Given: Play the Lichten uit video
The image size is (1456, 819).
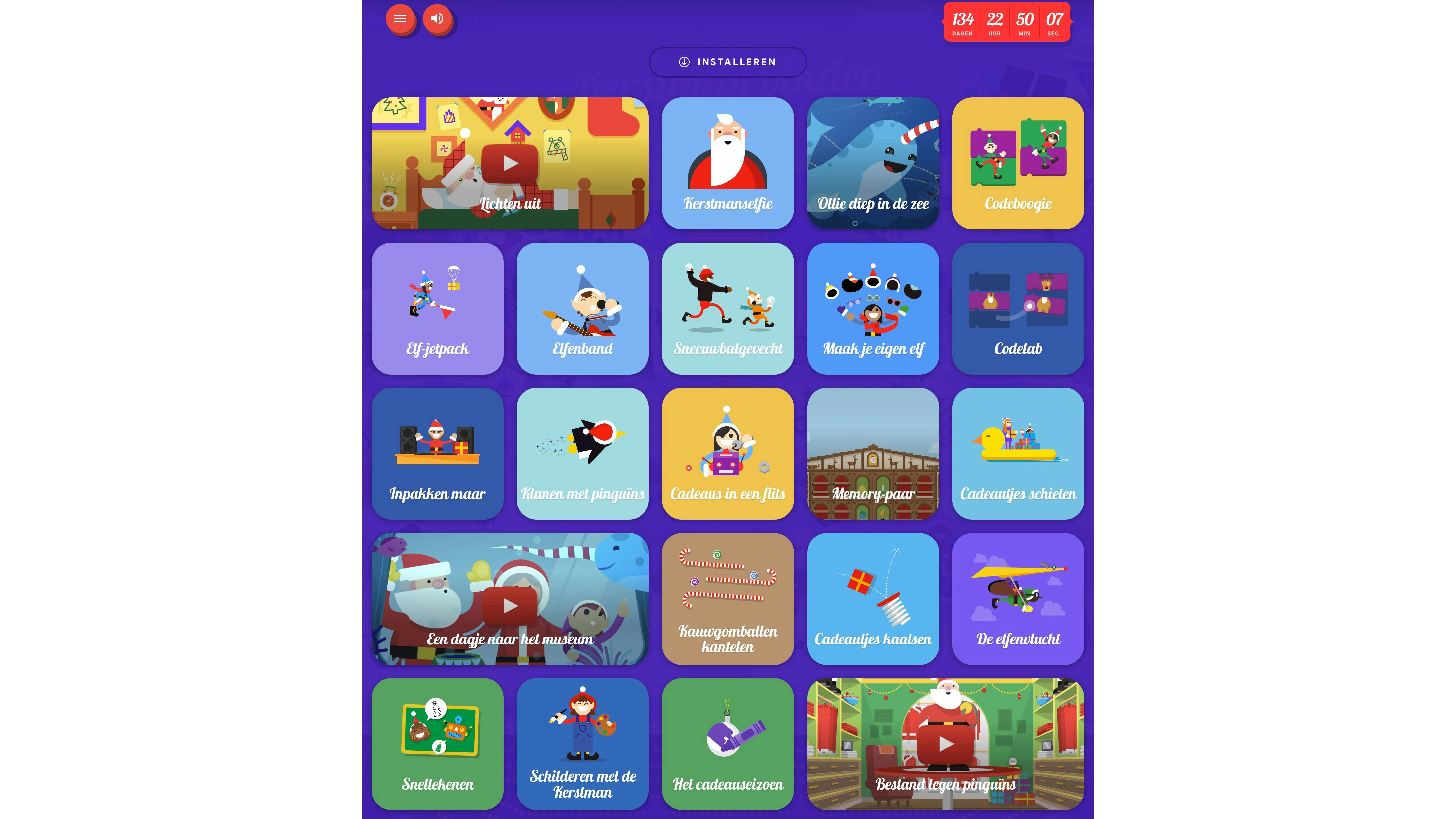Looking at the screenshot, I should [x=510, y=163].
